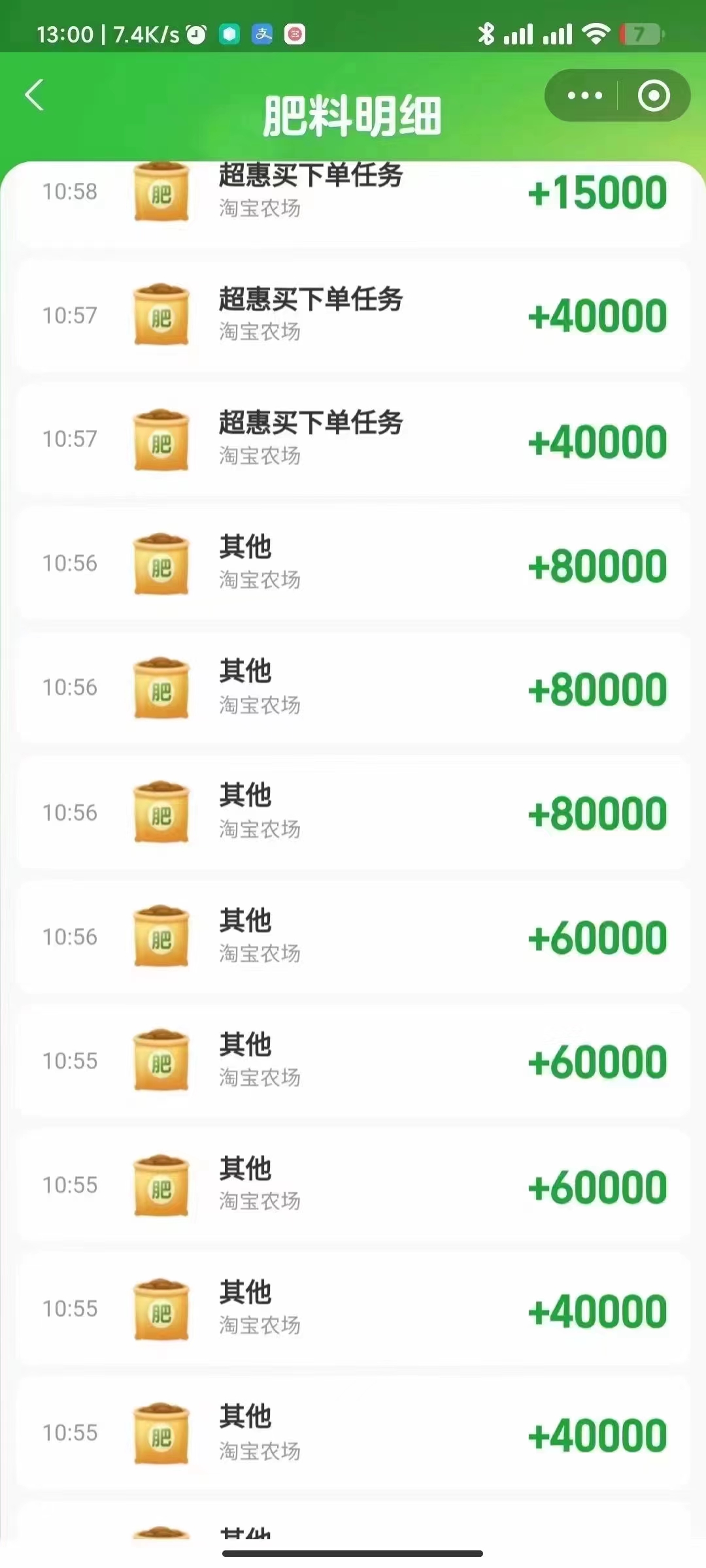
Task: Close the mini program with the circle button
Action: tap(654, 96)
